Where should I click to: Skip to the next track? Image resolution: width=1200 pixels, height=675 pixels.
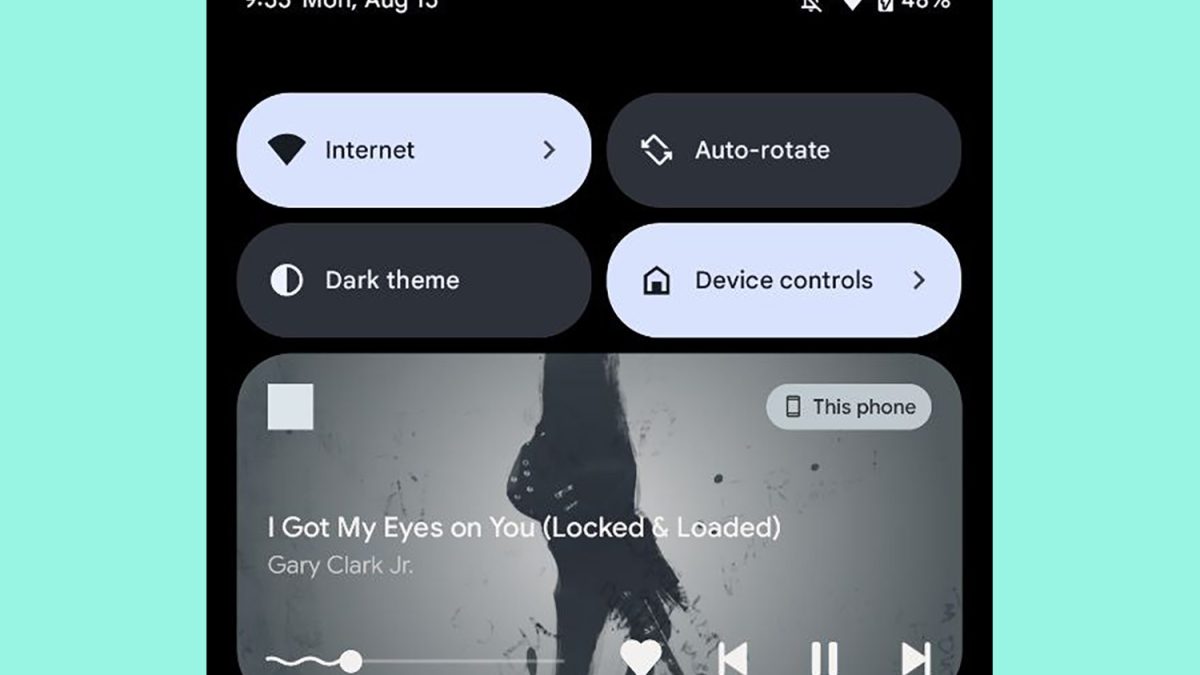915,659
